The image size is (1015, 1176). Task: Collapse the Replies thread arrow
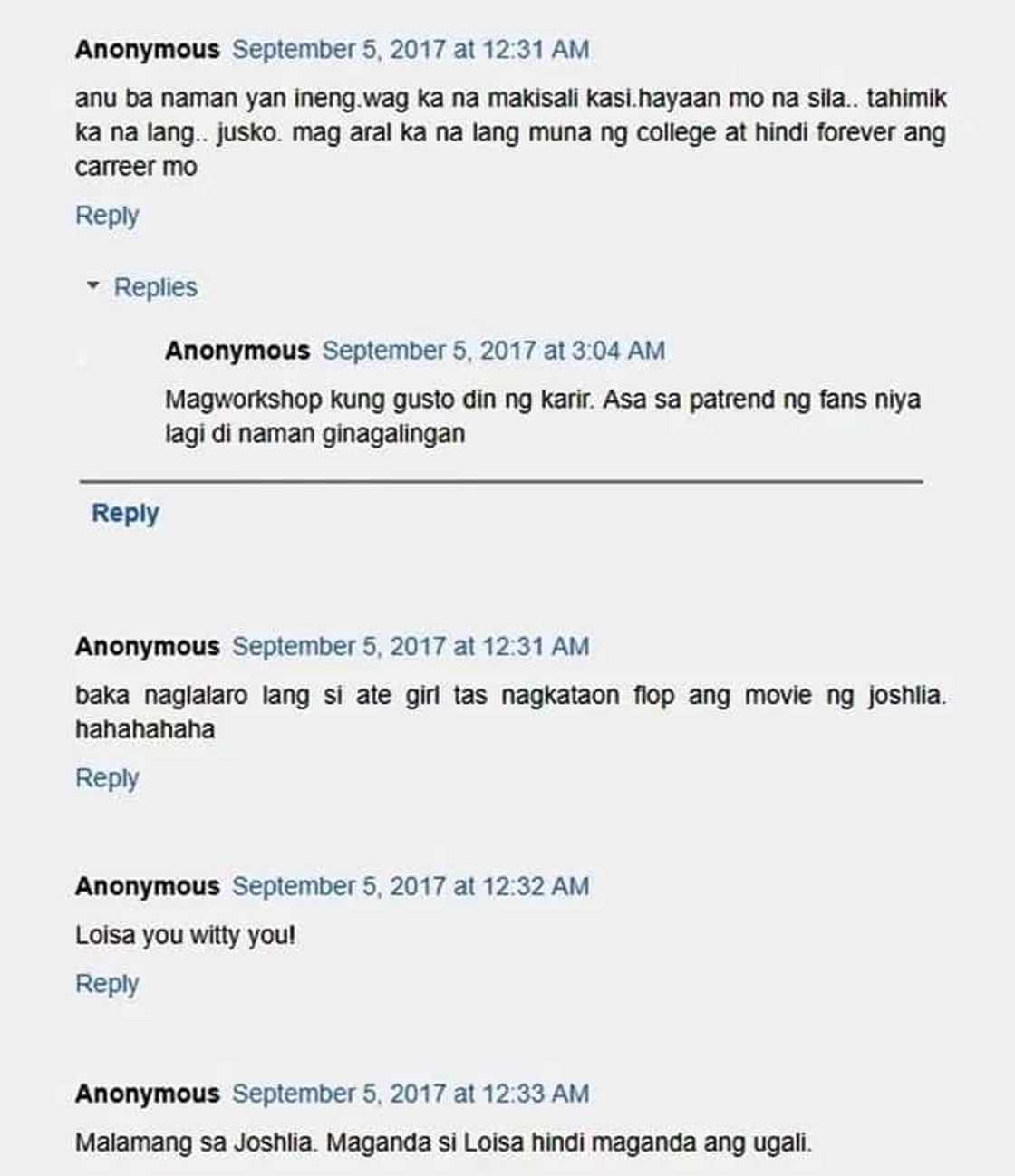[92, 286]
